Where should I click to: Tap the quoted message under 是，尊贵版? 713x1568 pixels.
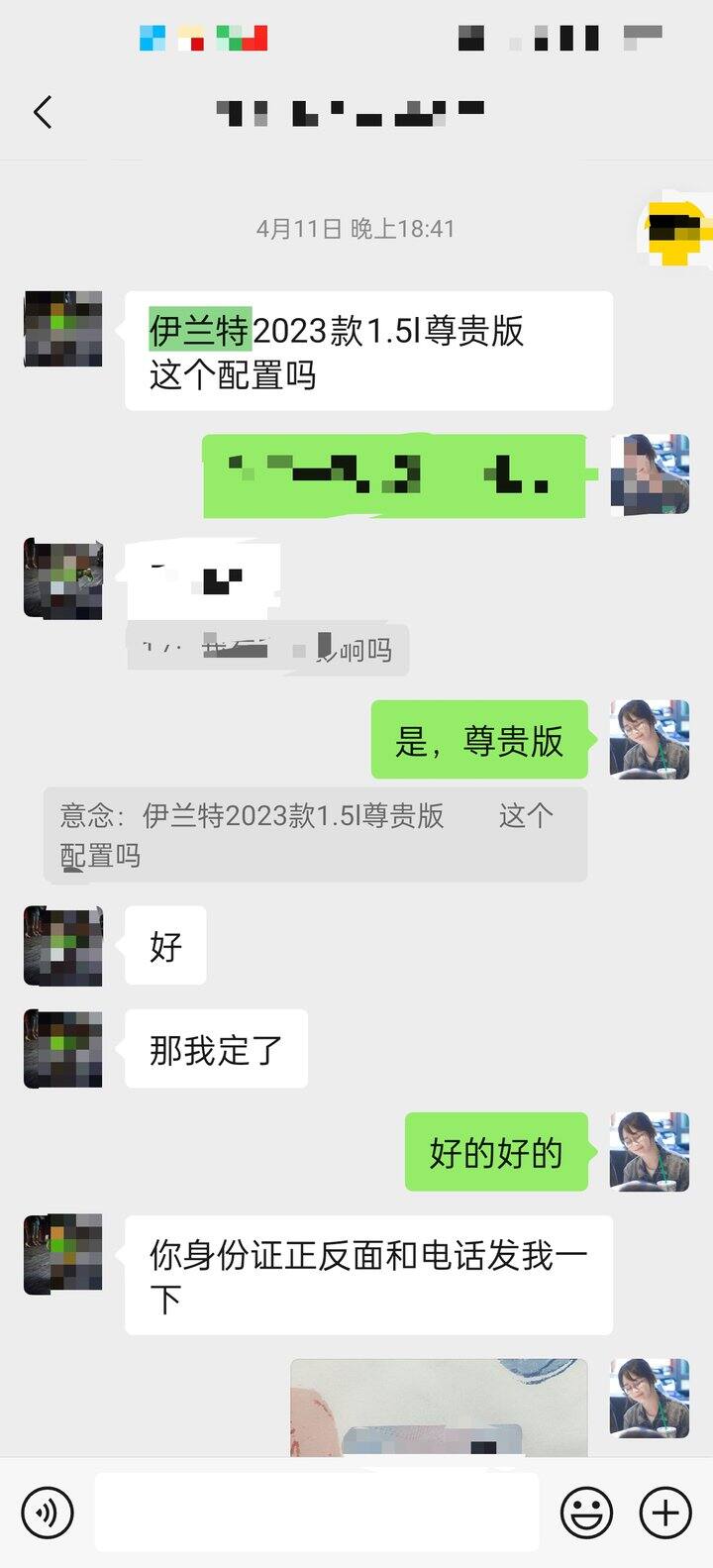click(x=315, y=834)
